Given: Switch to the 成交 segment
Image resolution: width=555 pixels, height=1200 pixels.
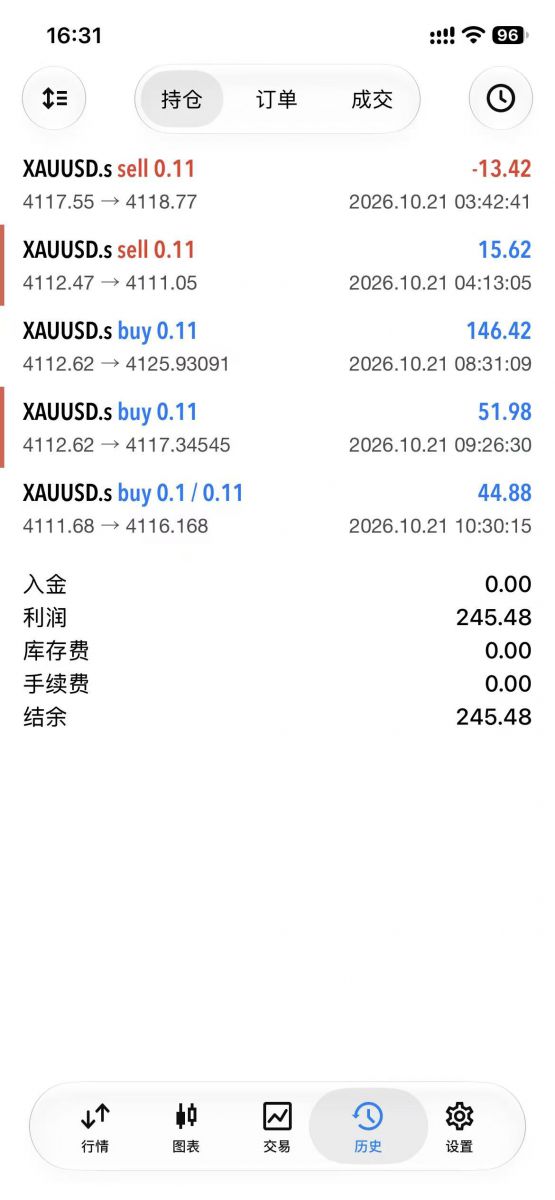Looking at the screenshot, I should (x=372, y=99).
